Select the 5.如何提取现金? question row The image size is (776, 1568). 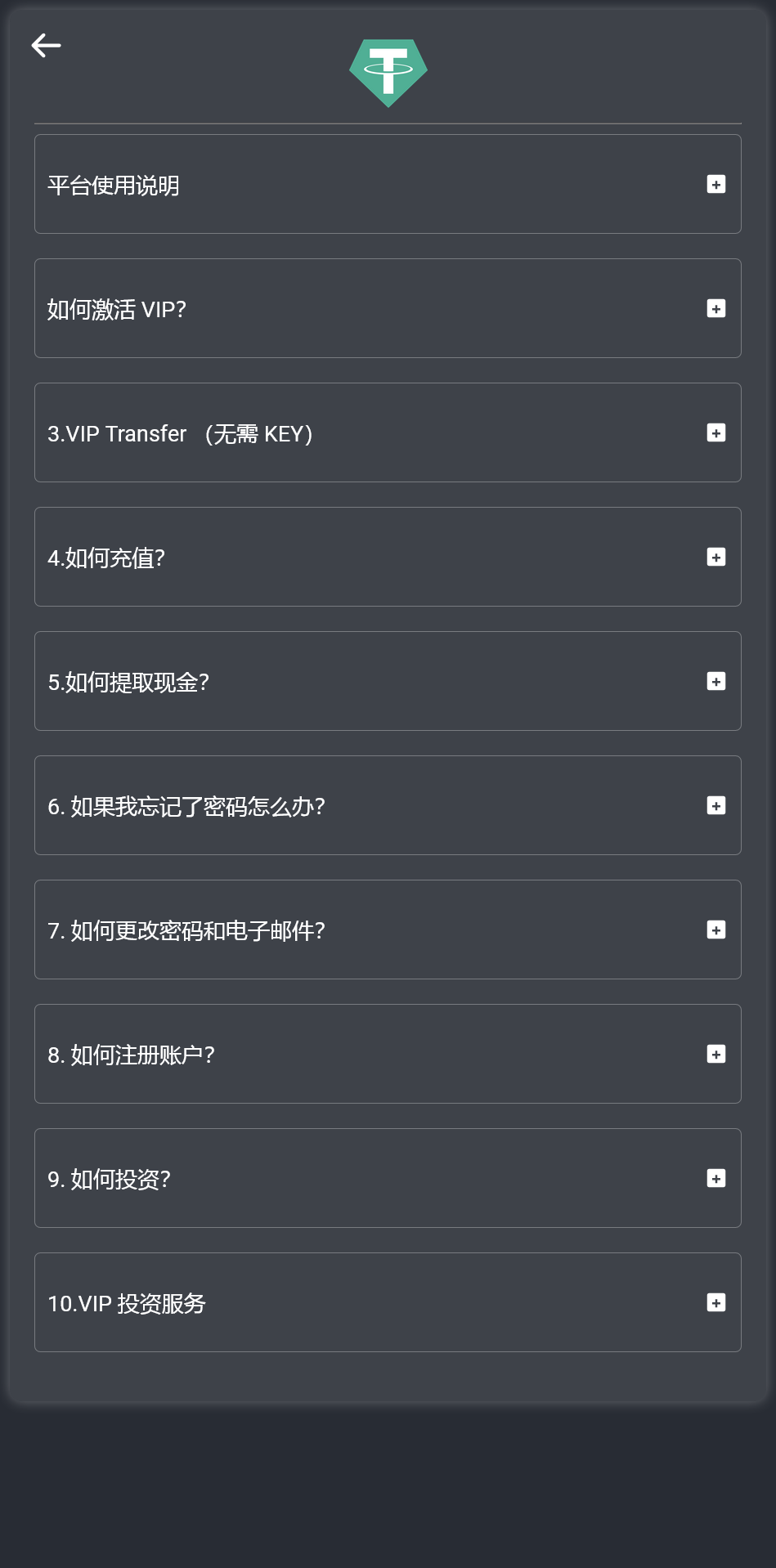pos(388,681)
